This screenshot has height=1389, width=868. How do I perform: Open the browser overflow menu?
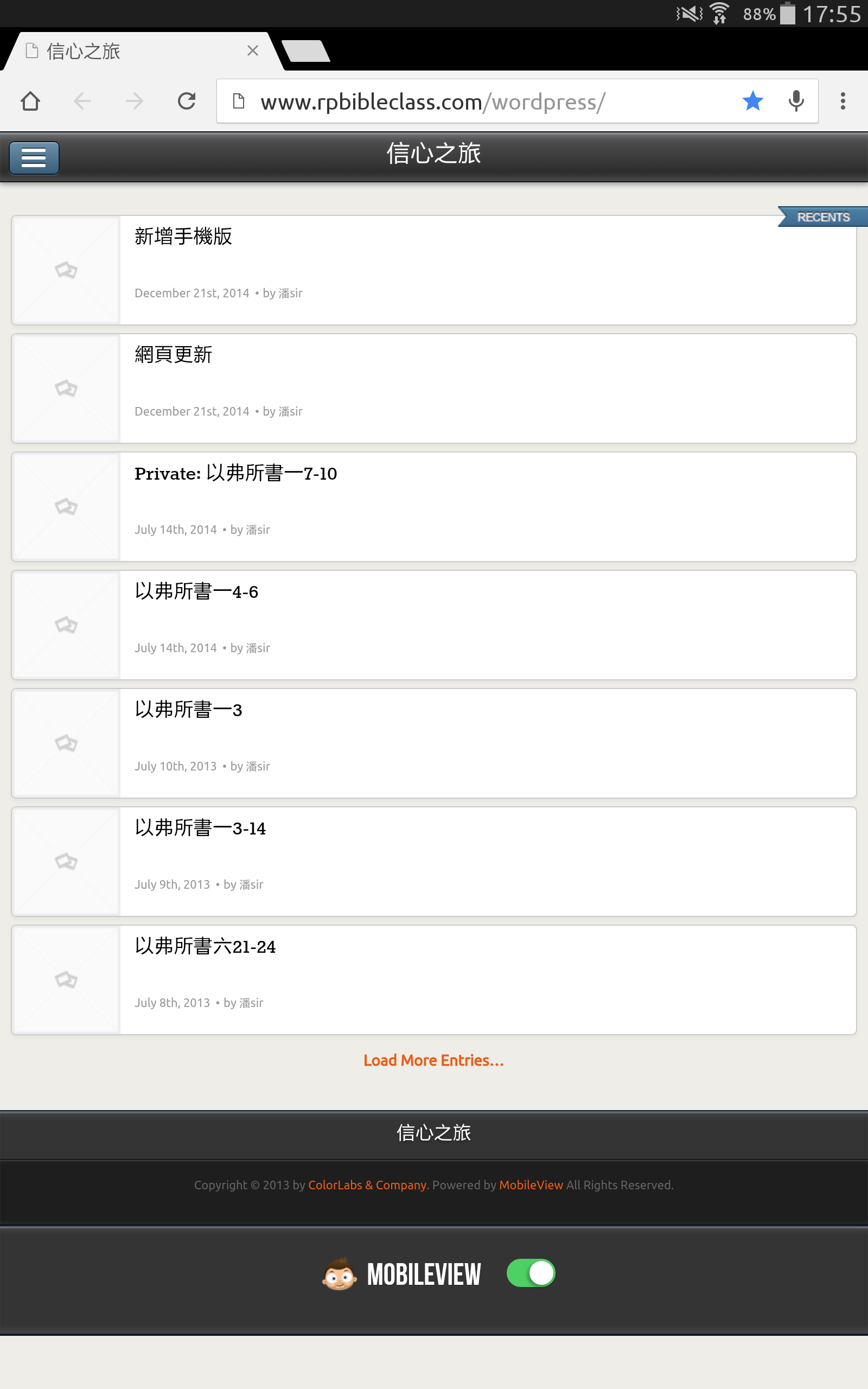pyautogui.click(x=842, y=101)
